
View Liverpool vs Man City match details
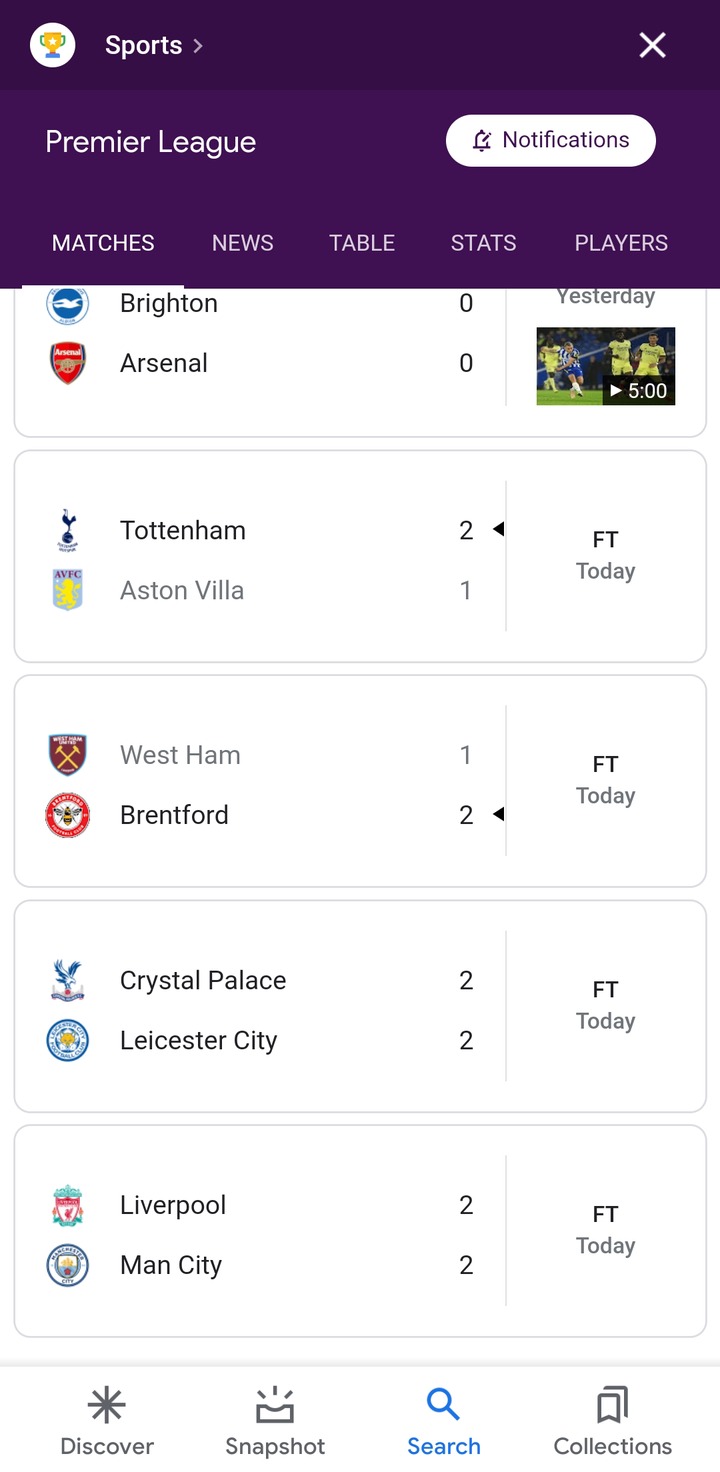pyautogui.click(x=360, y=1231)
